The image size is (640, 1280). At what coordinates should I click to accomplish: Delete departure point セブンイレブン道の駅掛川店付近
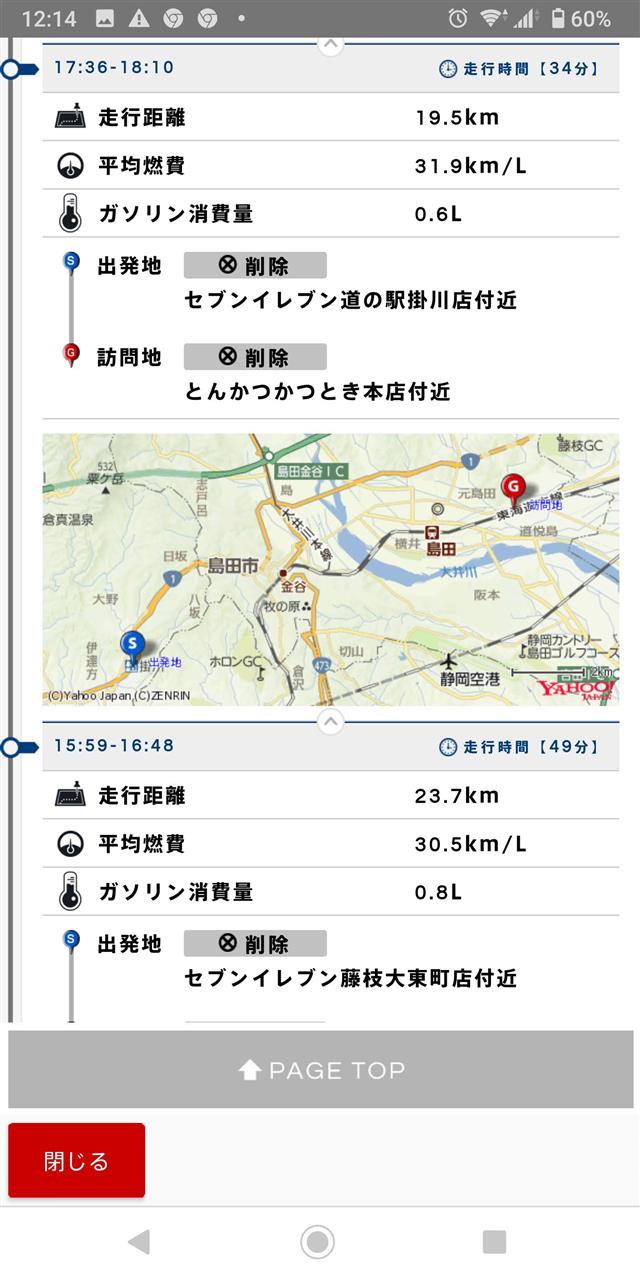pos(255,265)
